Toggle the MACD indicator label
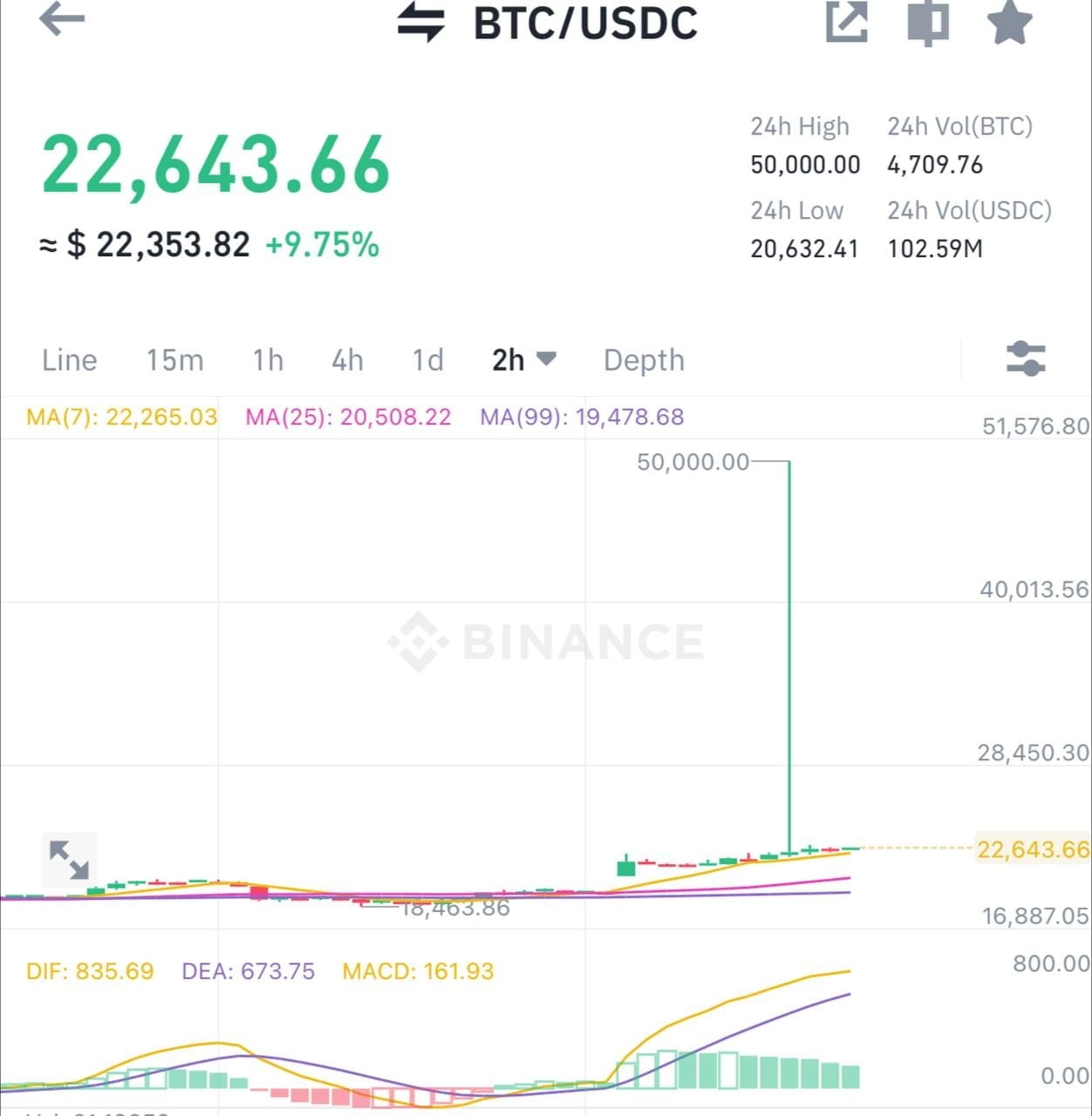Viewport: 1092px width, 1116px height. click(418, 970)
